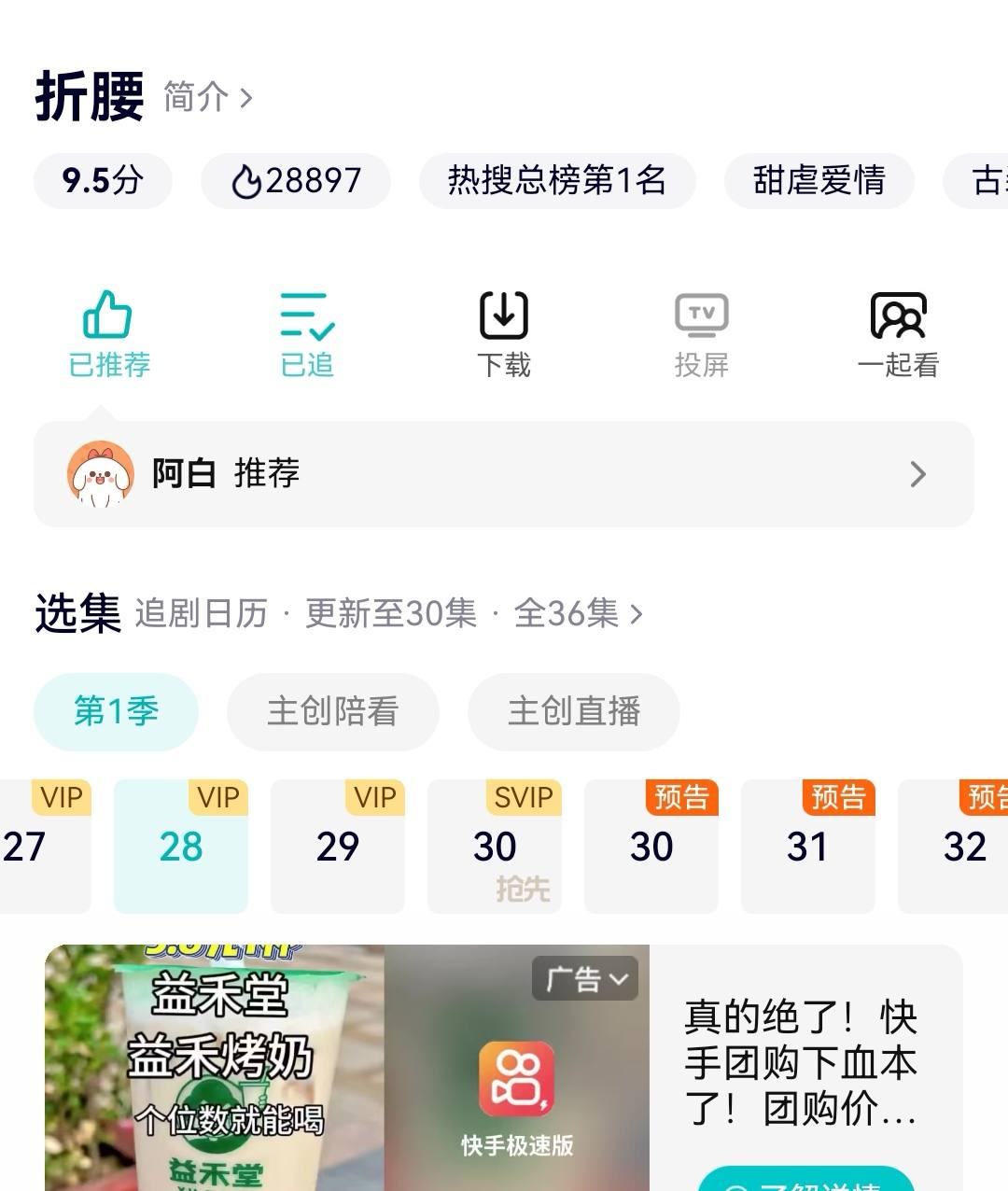Open the 简介 synopsis link
Viewport: 1008px width, 1191px height.
[x=207, y=97]
